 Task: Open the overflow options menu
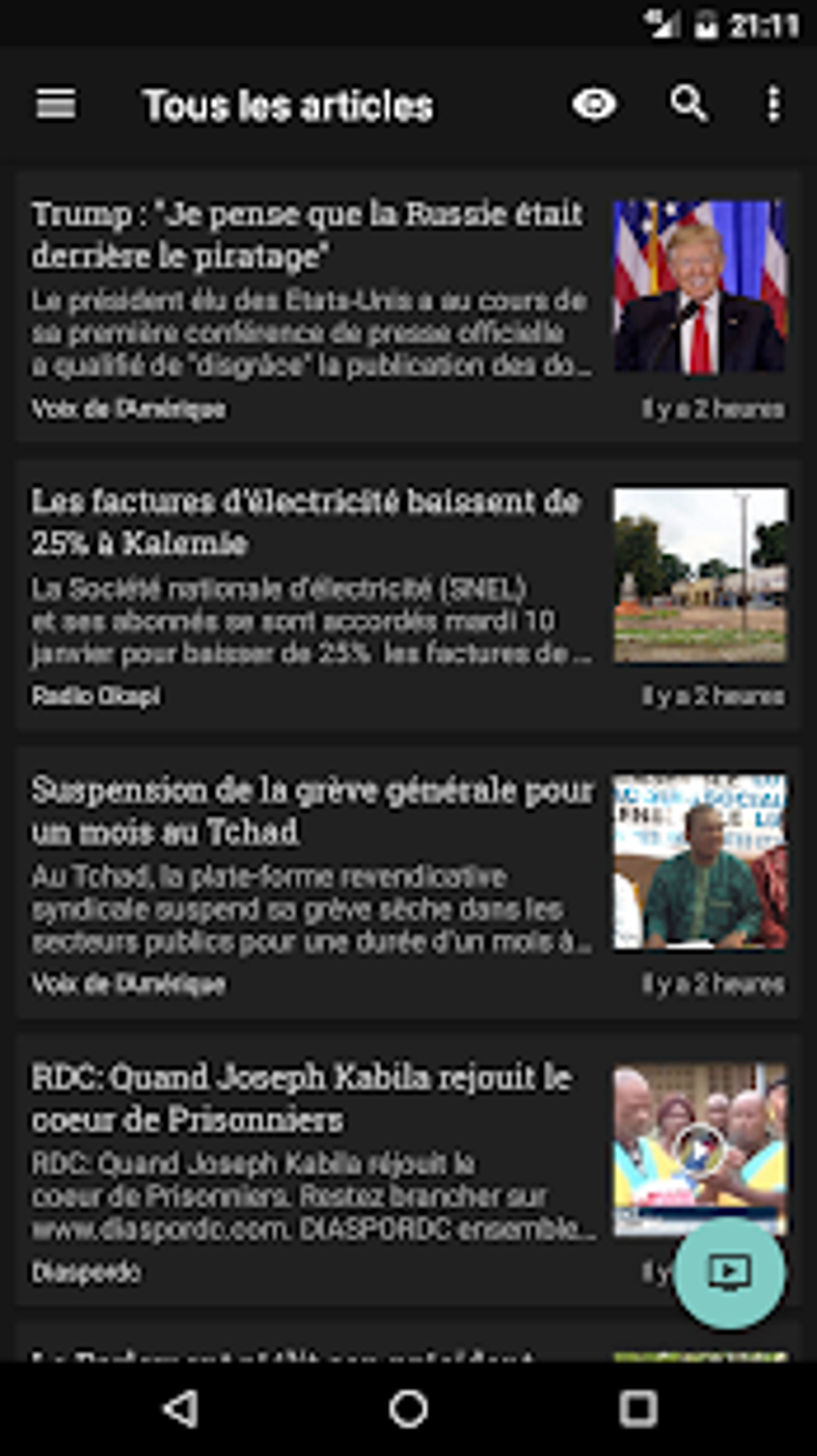[773, 105]
